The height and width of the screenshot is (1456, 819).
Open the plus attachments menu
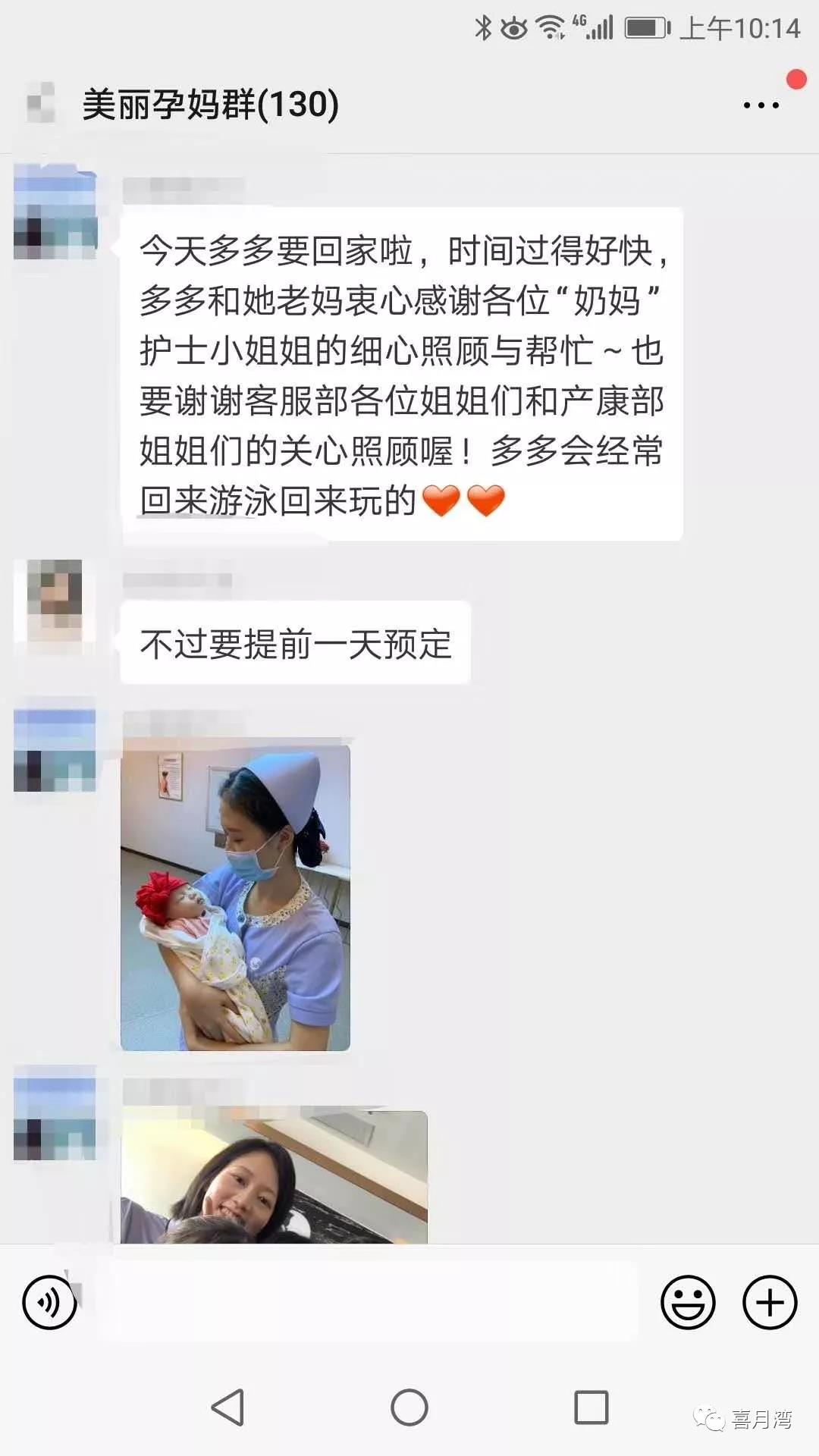coord(769,1303)
